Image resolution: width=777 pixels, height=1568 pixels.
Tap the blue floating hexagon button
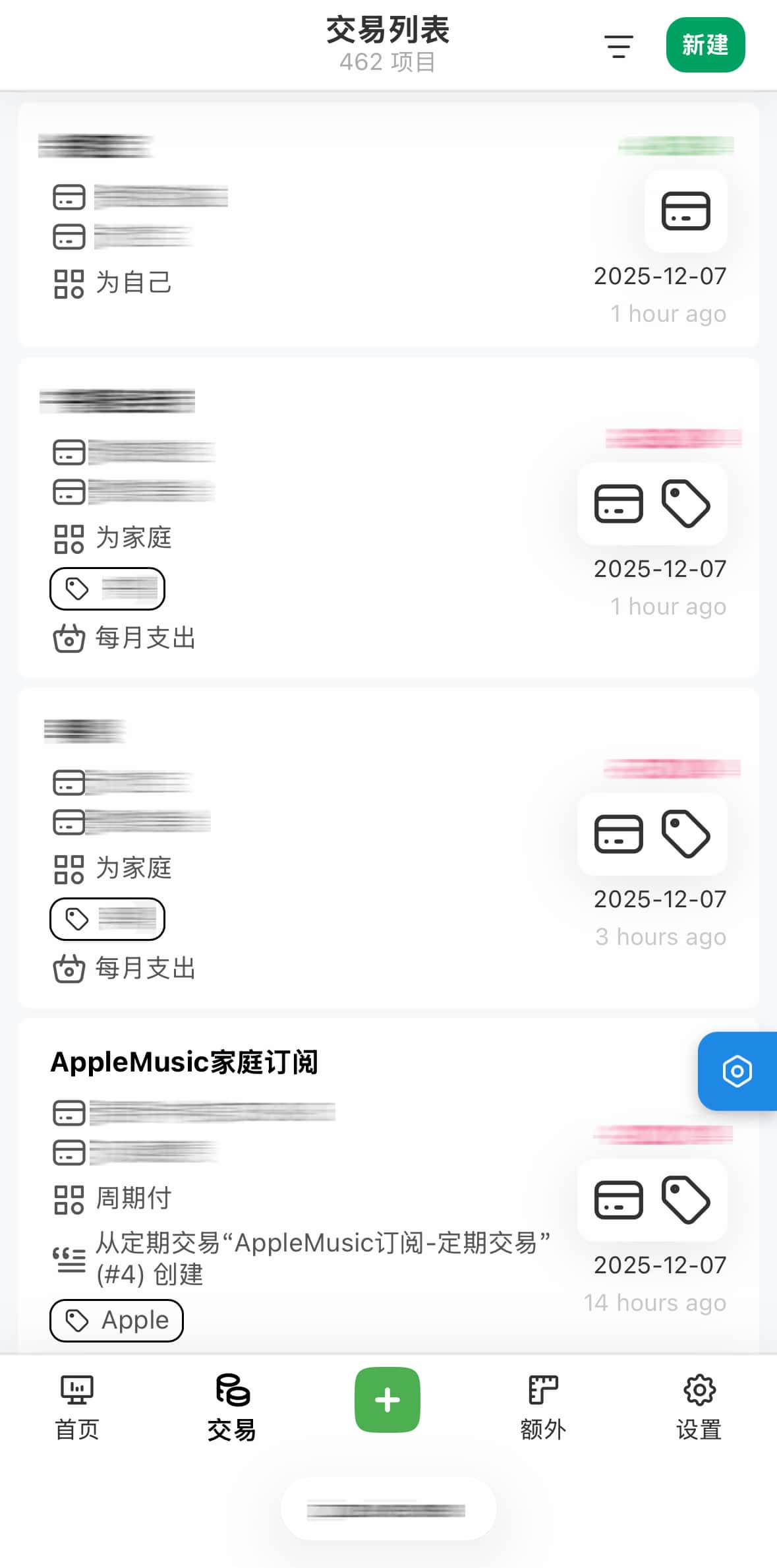[x=737, y=1071]
